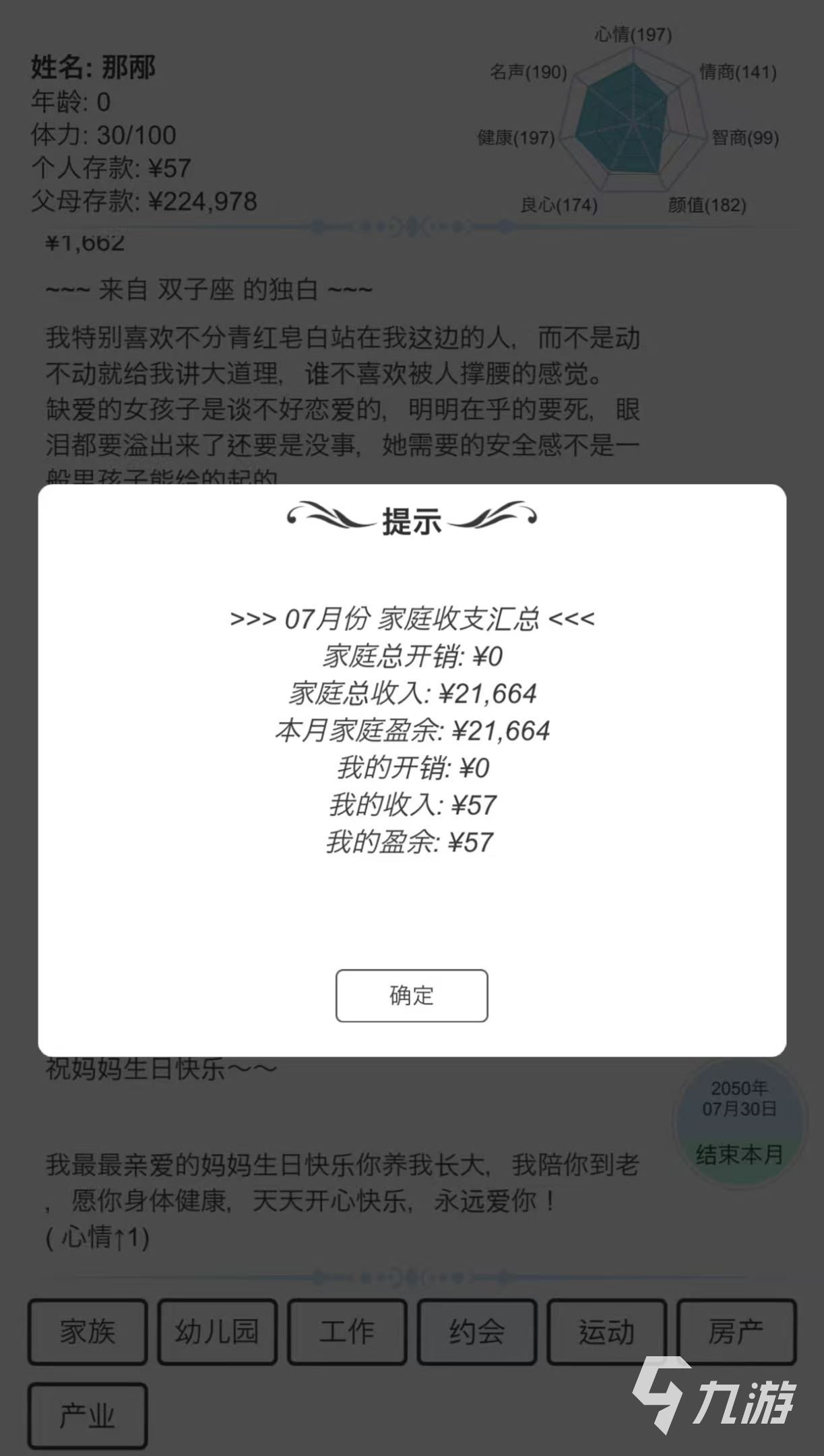Open the 家族 menu

tap(87, 1331)
